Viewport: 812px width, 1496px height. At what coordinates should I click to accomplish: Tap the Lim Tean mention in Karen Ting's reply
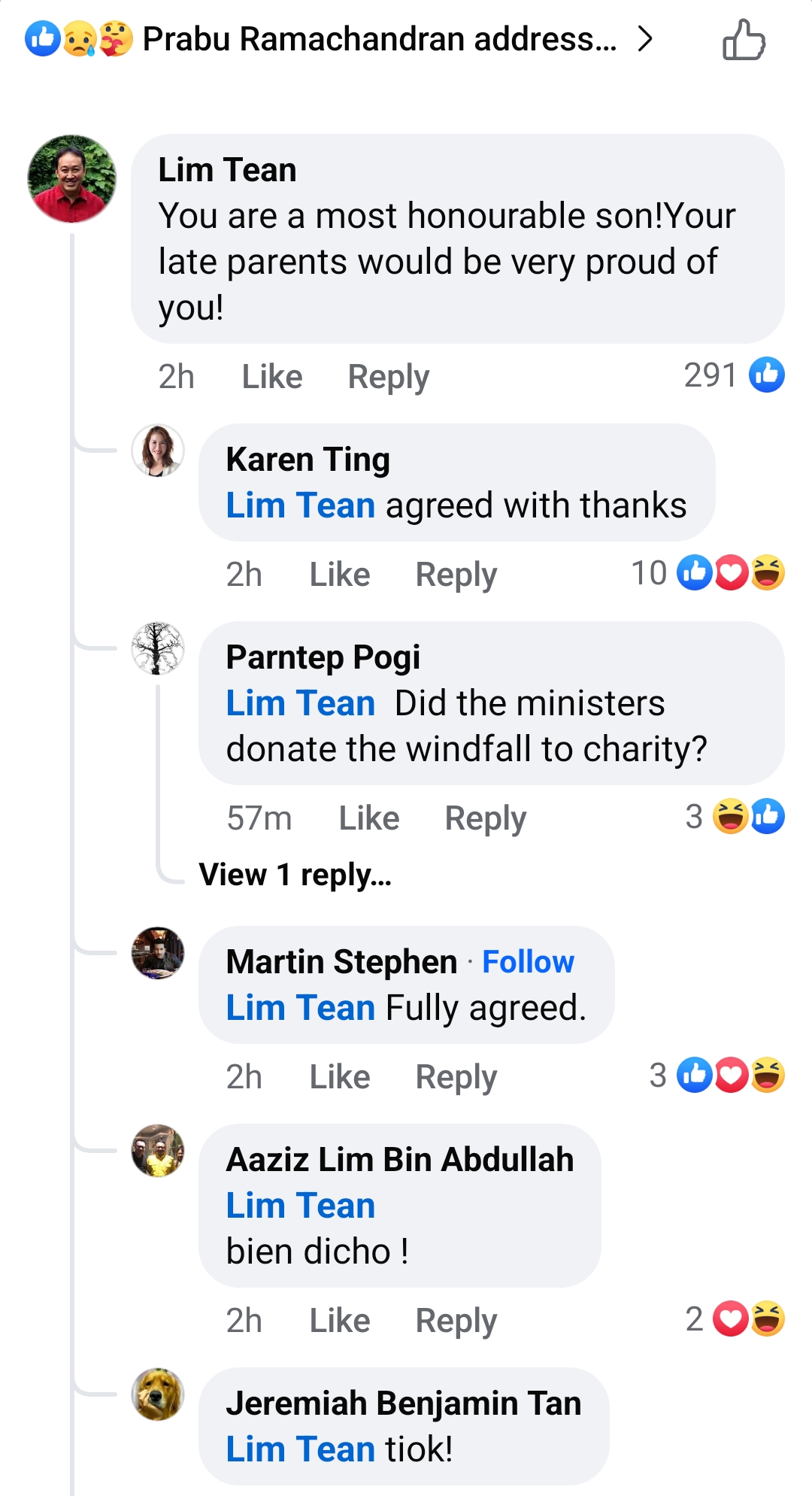coord(300,505)
